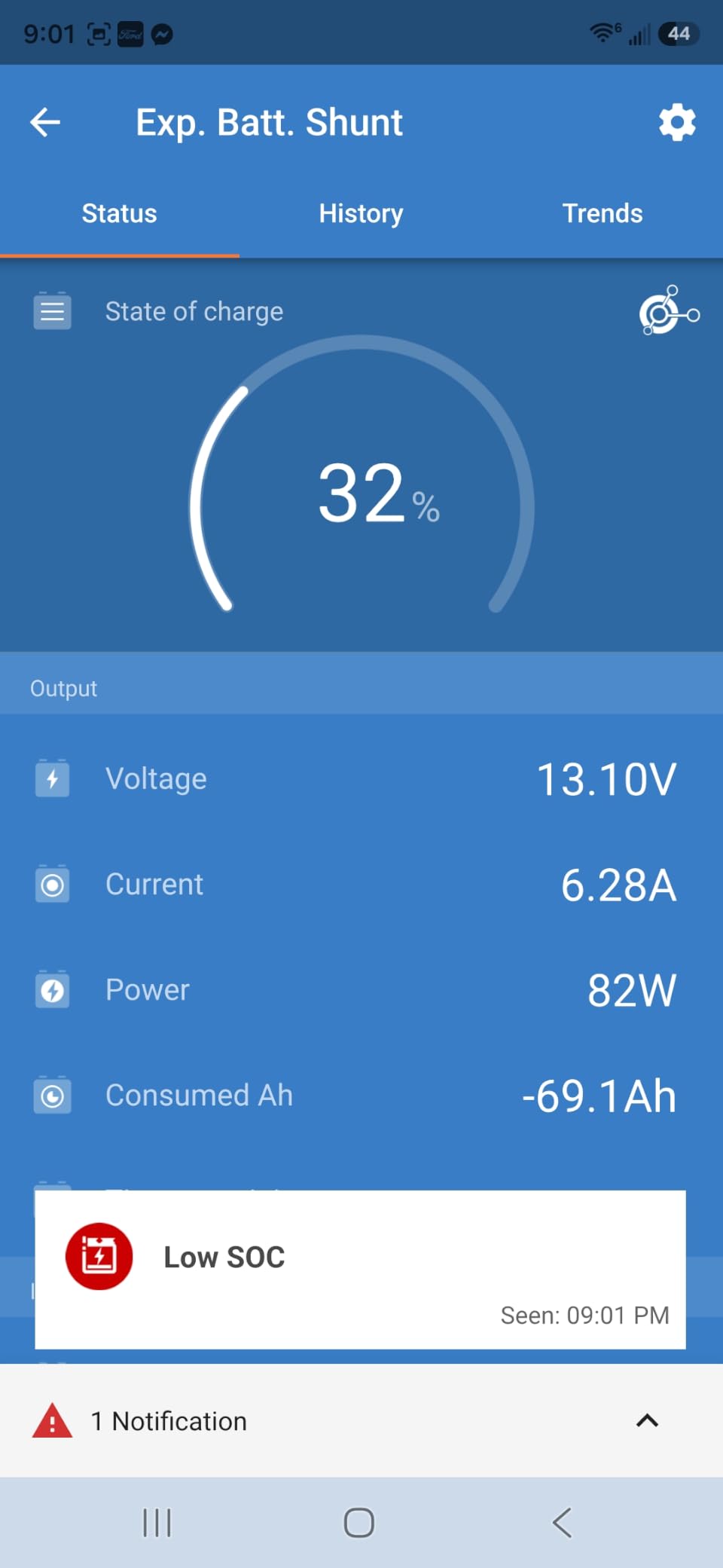723x1568 pixels.
Task: Open the Low SOC notification card
Action: (x=360, y=1270)
